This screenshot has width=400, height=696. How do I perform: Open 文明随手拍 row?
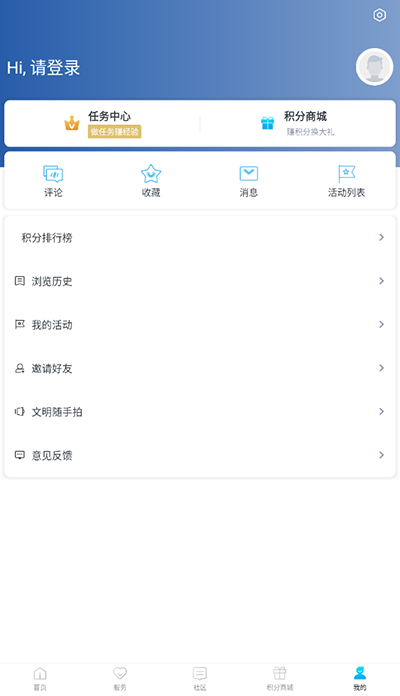coord(200,411)
